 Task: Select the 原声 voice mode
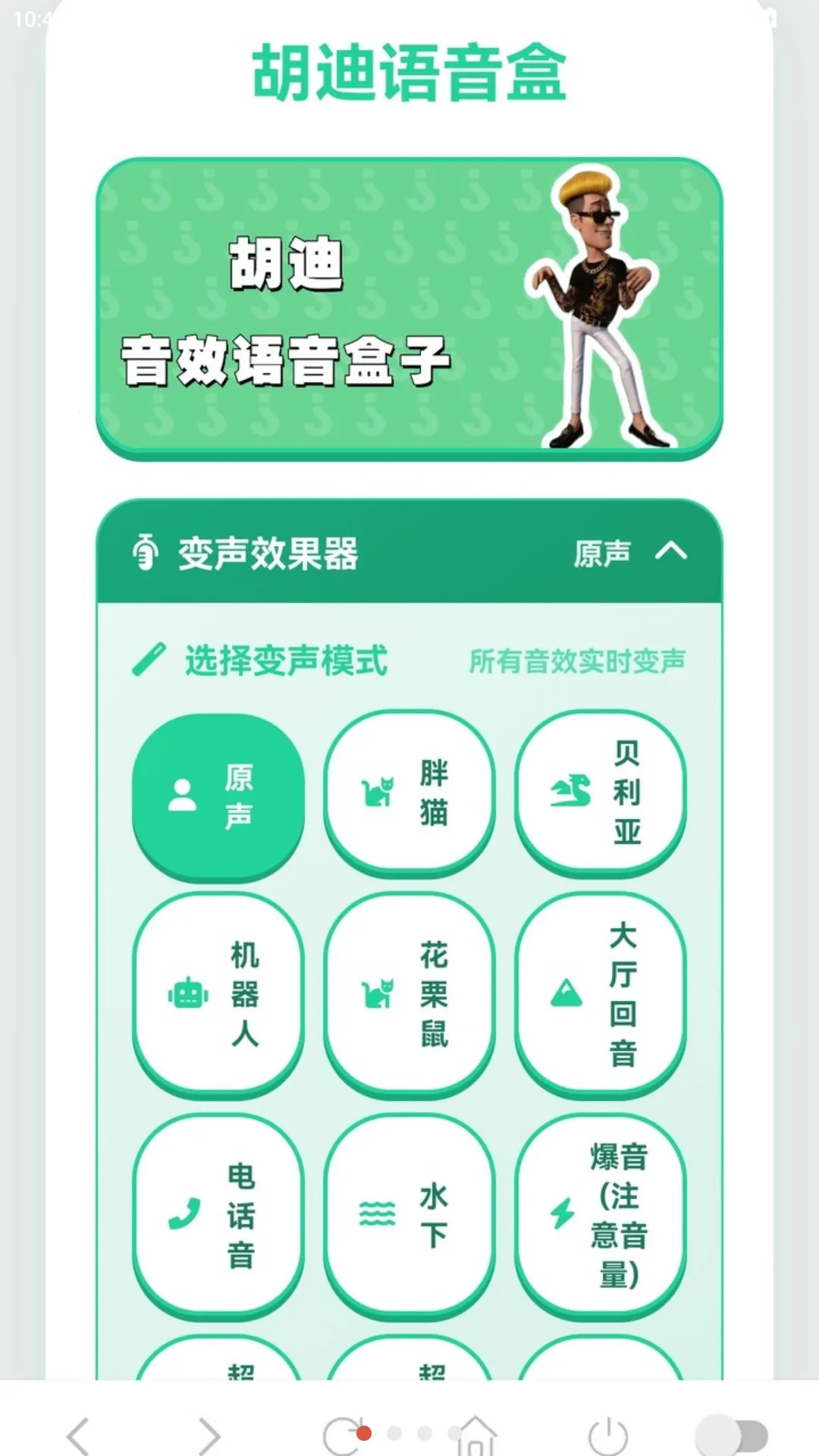click(x=218, y=796)
